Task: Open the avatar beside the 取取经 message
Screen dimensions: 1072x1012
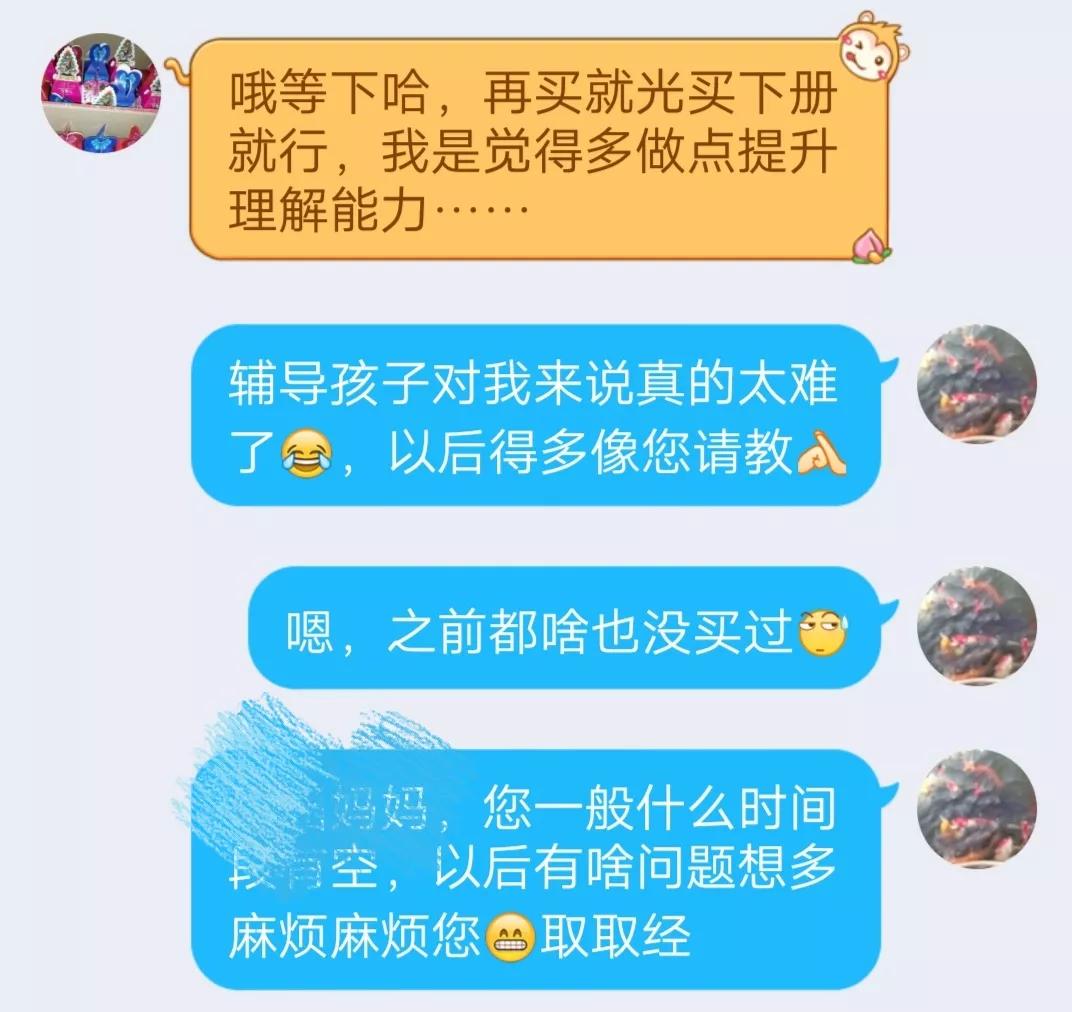Action: pyautogui.click(x=976, y=810)
